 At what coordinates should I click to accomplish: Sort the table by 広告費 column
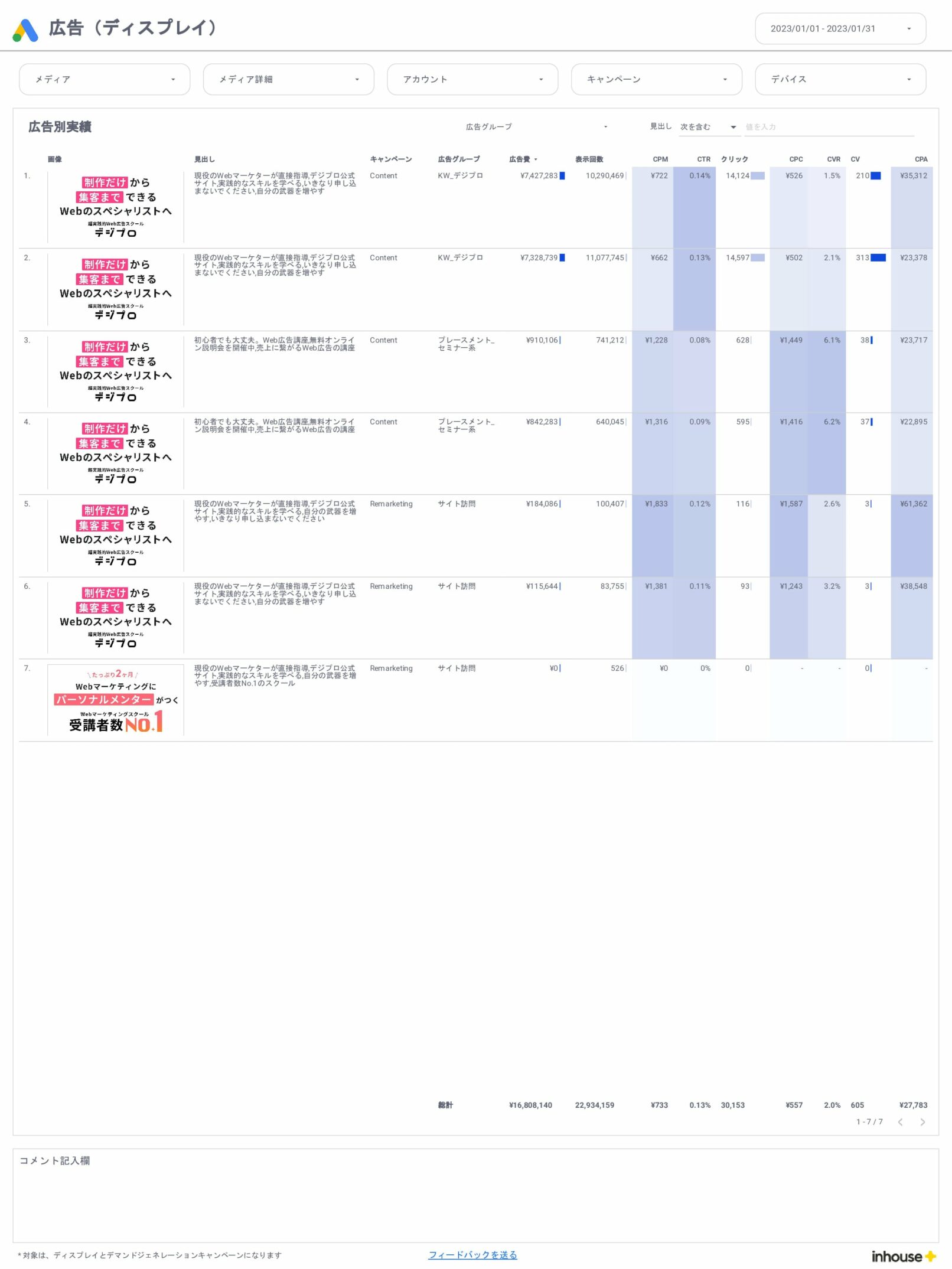click(x=520, y=159)
